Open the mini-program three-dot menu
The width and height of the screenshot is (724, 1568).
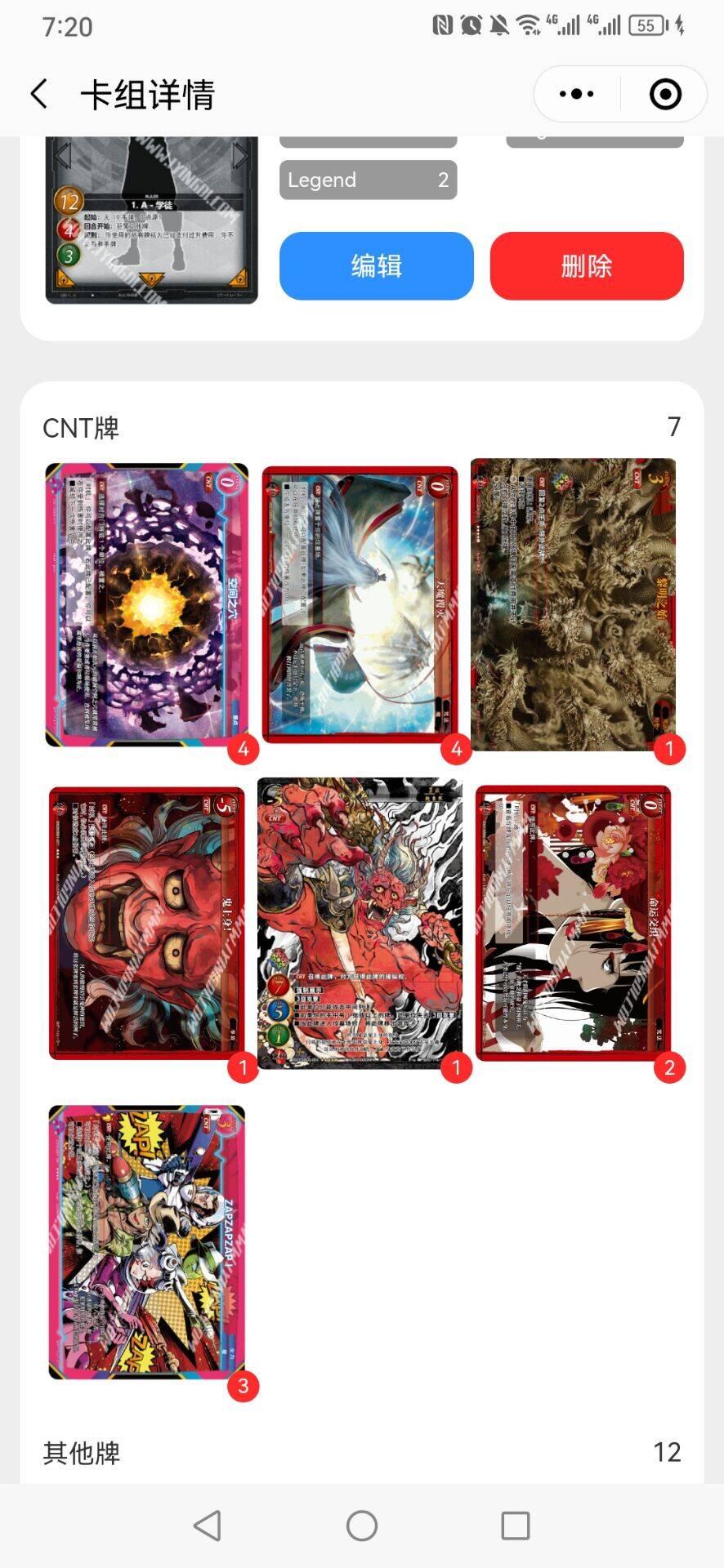577,95
